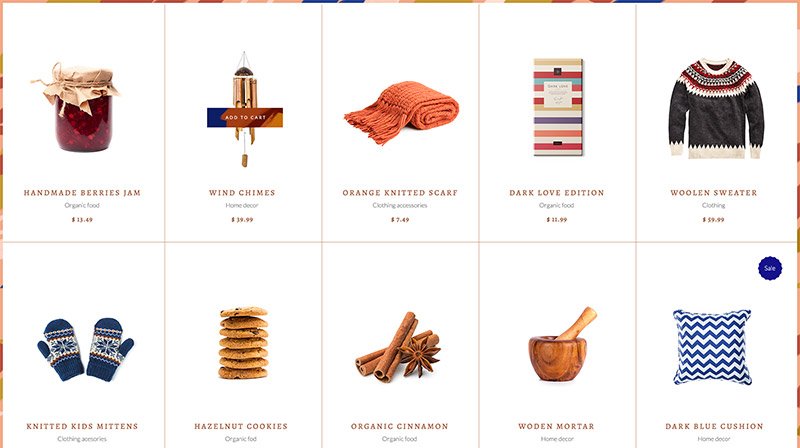Open Orange Knitted Scarf product
This screenshot has width=800, height=448.
pyautogui.click(x=400, y=193)
